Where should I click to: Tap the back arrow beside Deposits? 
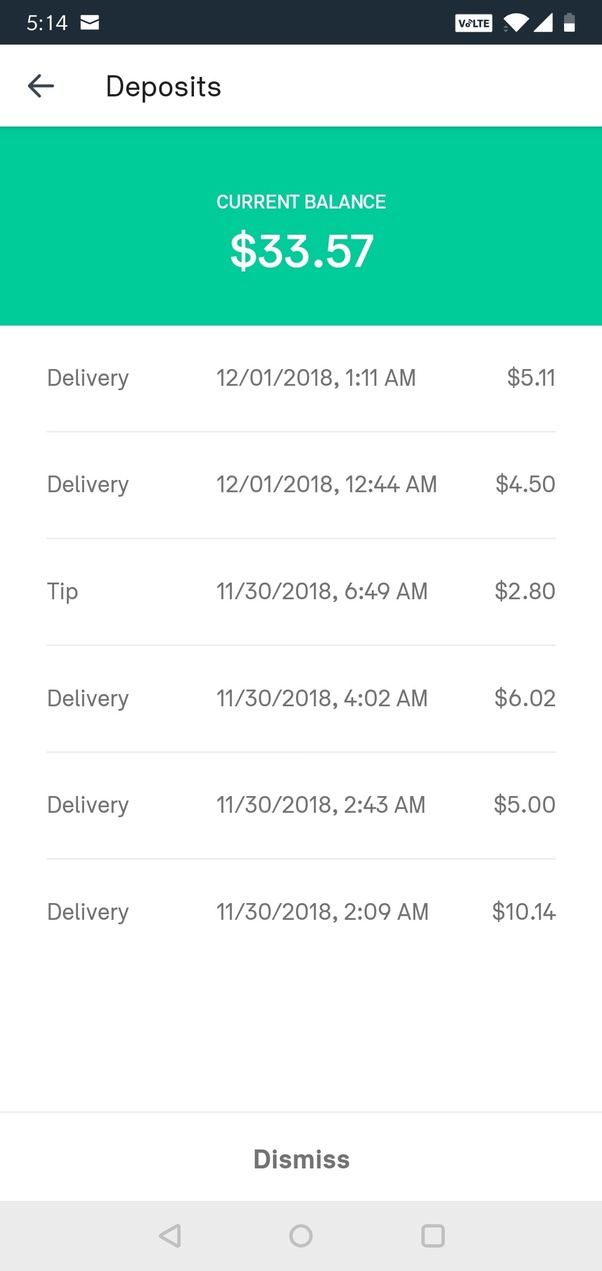coord(41,86)
